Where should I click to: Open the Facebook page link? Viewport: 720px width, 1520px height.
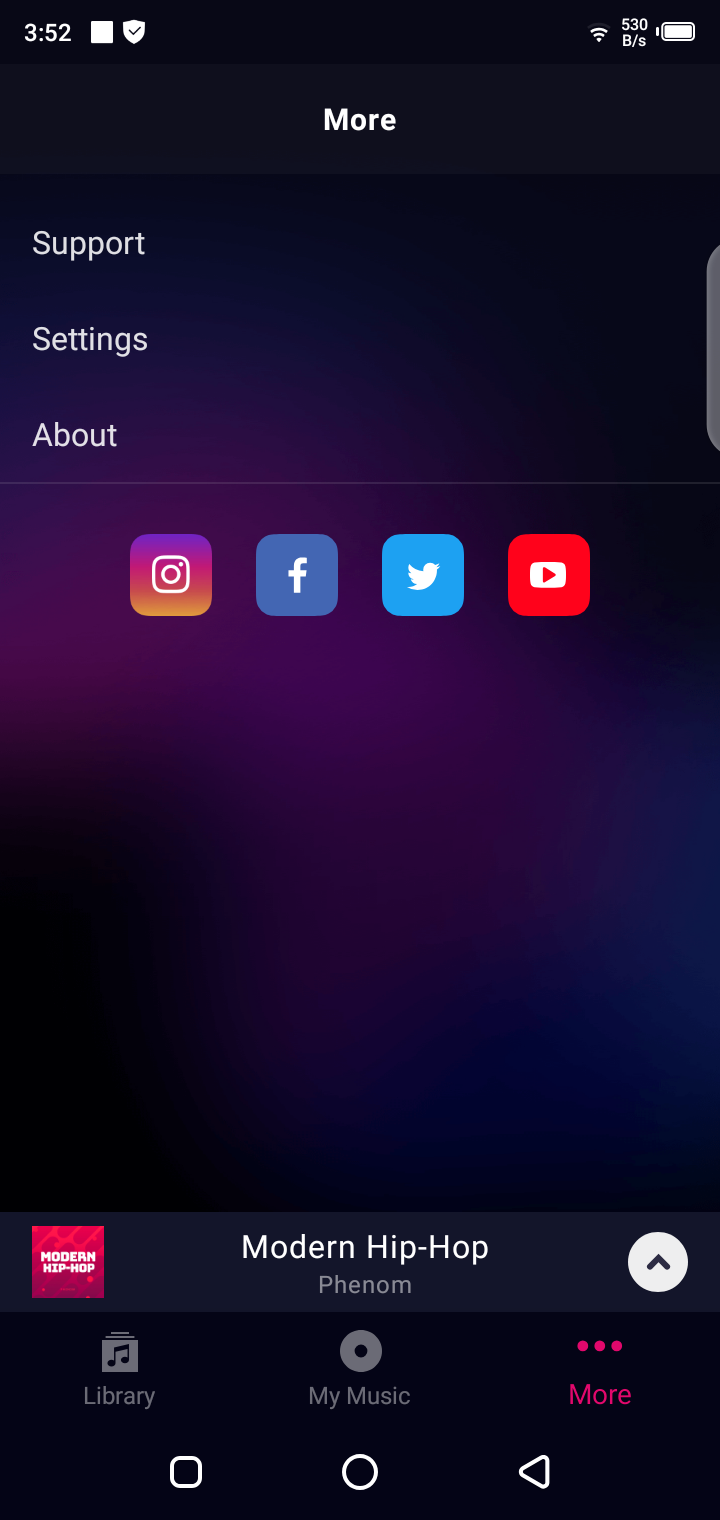(297, 575)
